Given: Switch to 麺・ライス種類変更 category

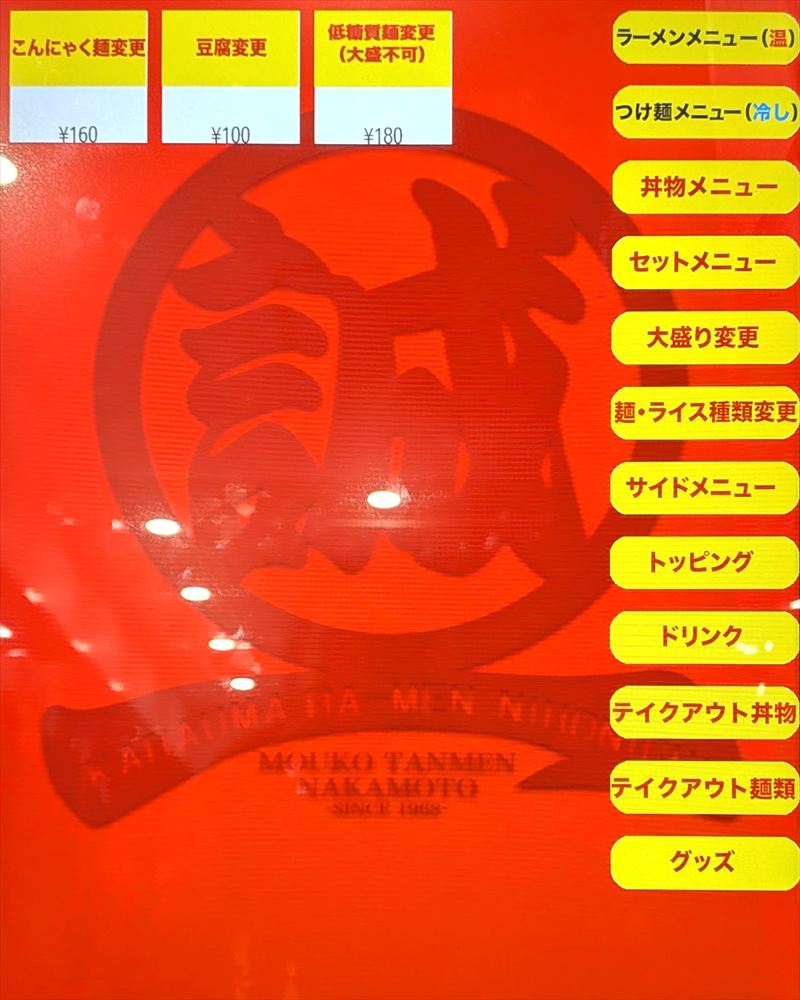Looking at the screenshot, I should [704, 412].
